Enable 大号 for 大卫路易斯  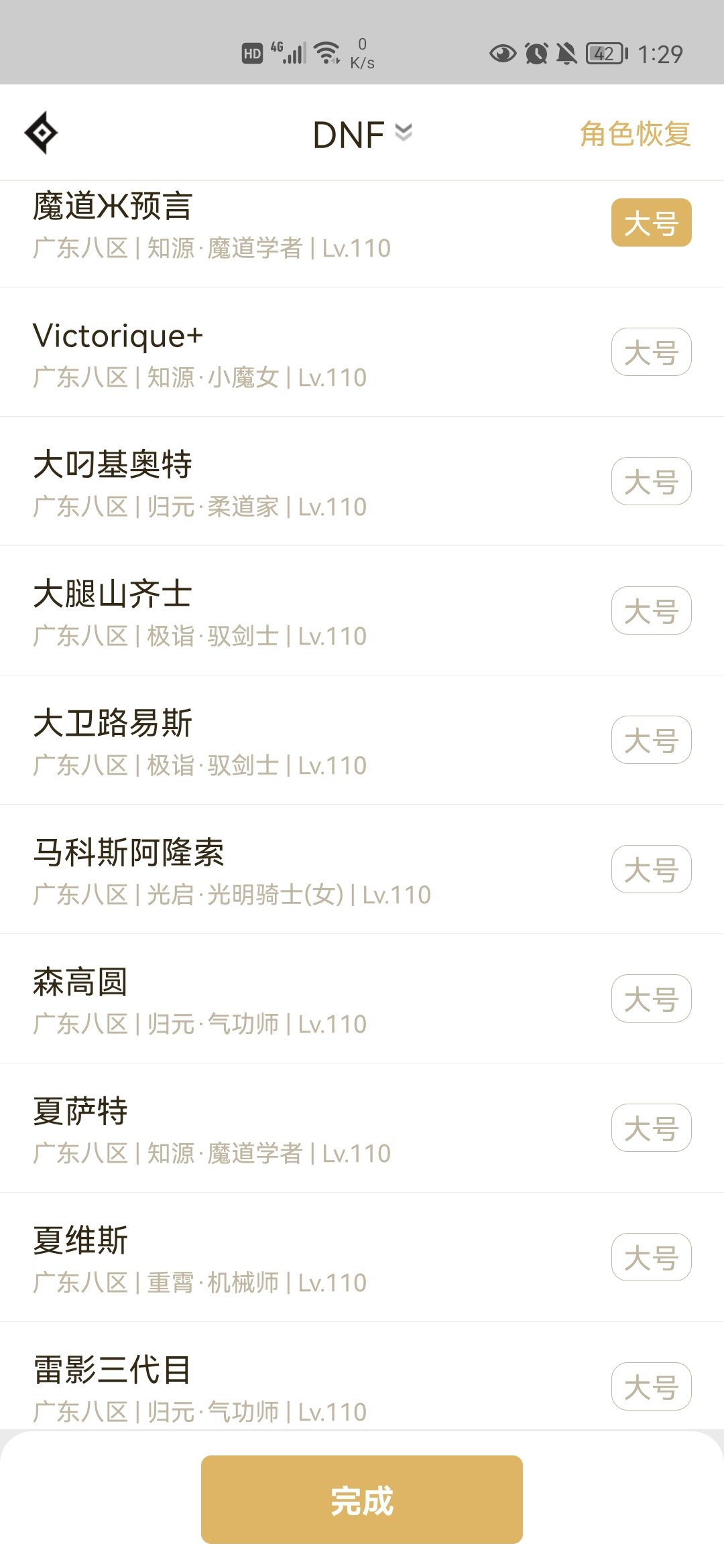(x=651, y=740)
